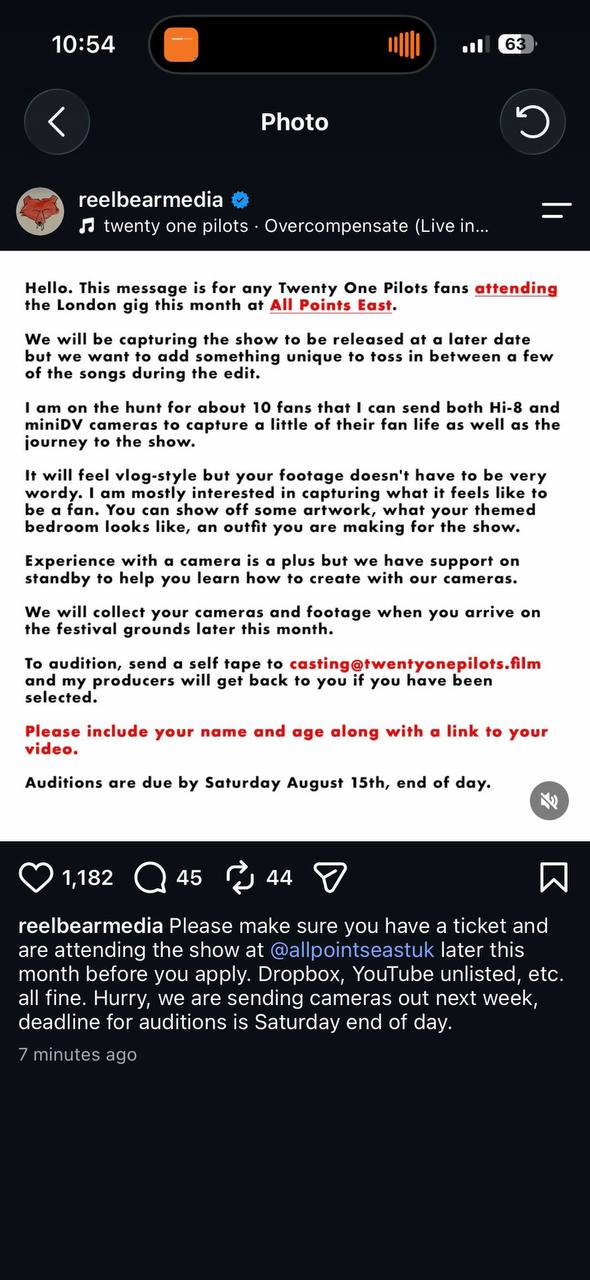This screenshot has width=590, height=1280.
Task: Repost this post
Action: click(x=241, y=878)
